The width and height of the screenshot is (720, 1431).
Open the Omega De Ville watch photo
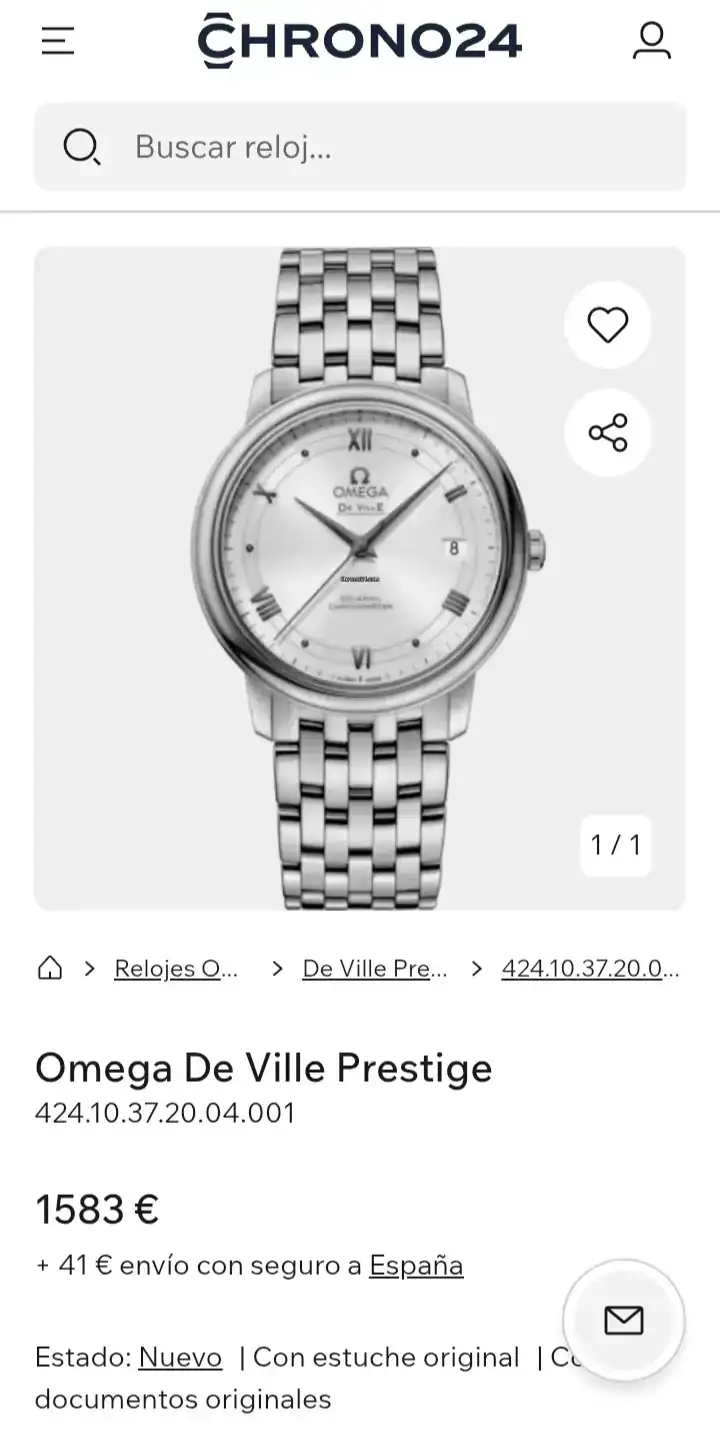point(360,578)
